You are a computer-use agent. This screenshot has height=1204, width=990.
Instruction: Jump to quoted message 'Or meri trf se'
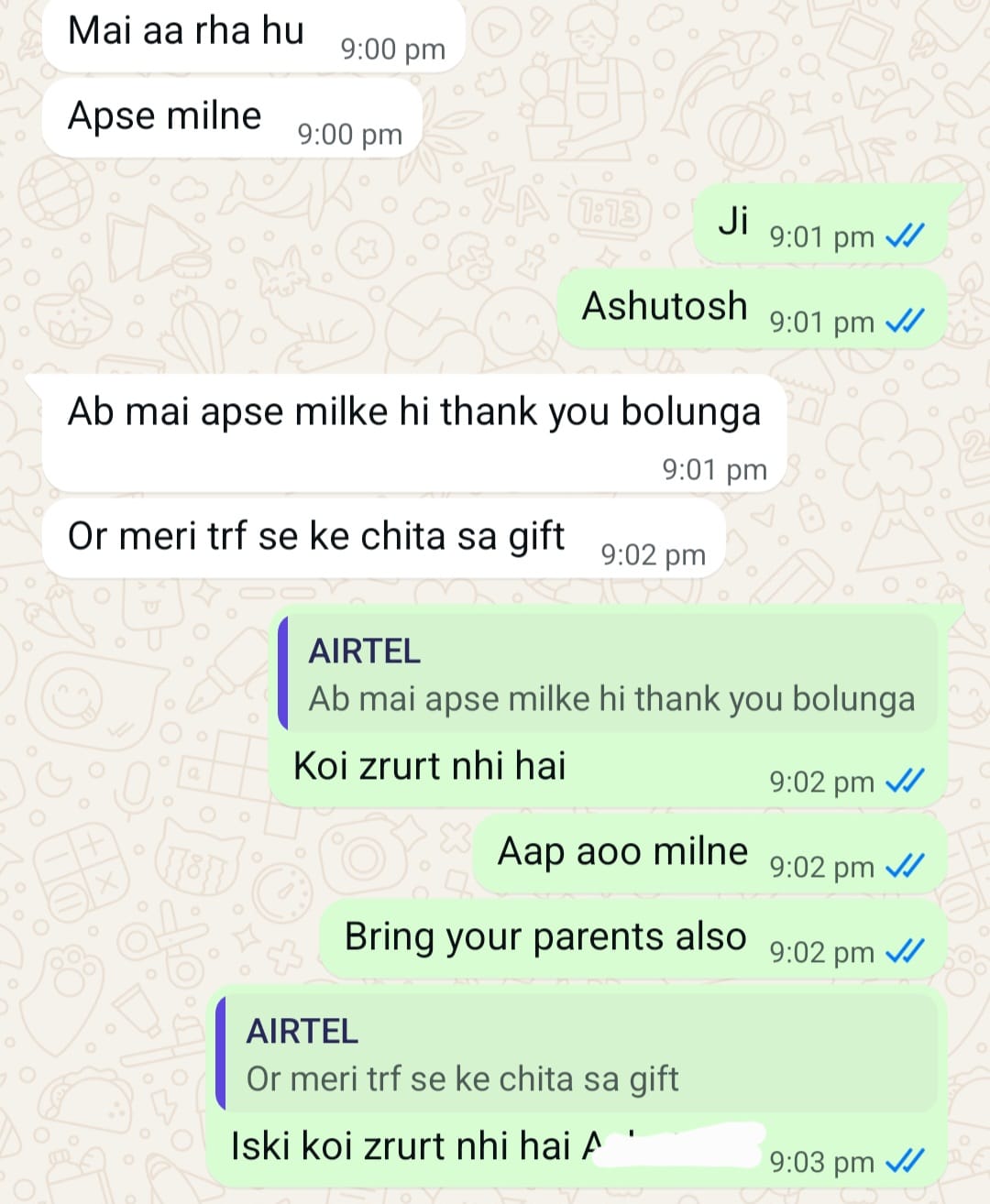(576, 1055)
